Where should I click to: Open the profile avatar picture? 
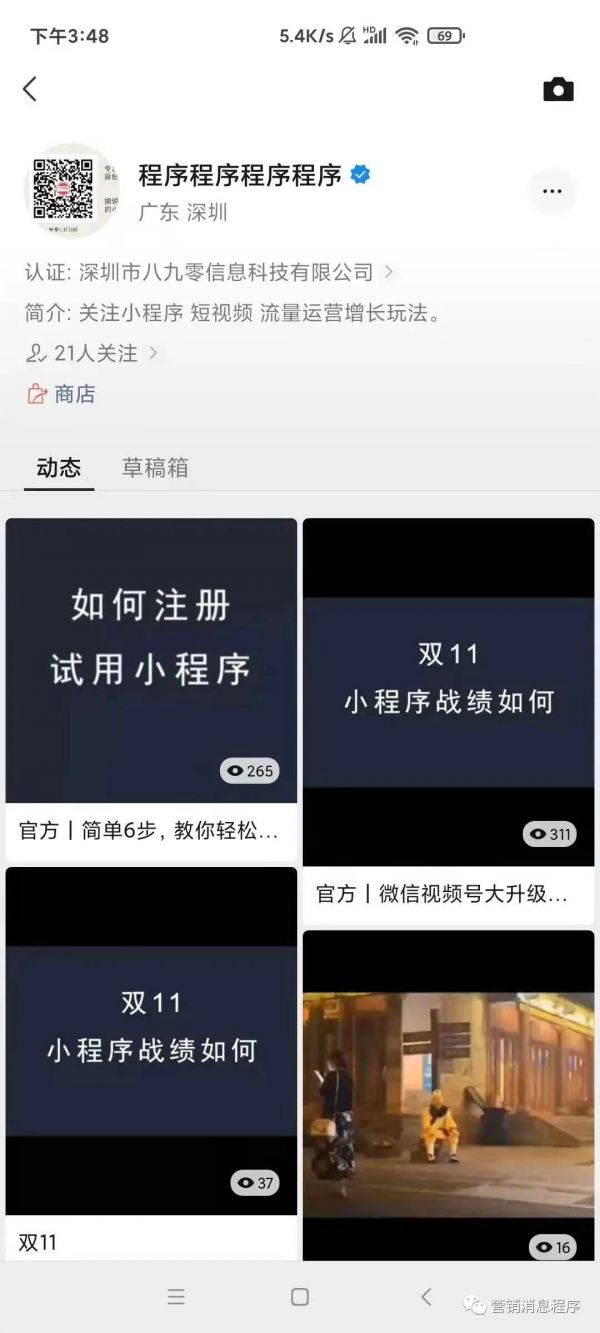pos(71,190)
